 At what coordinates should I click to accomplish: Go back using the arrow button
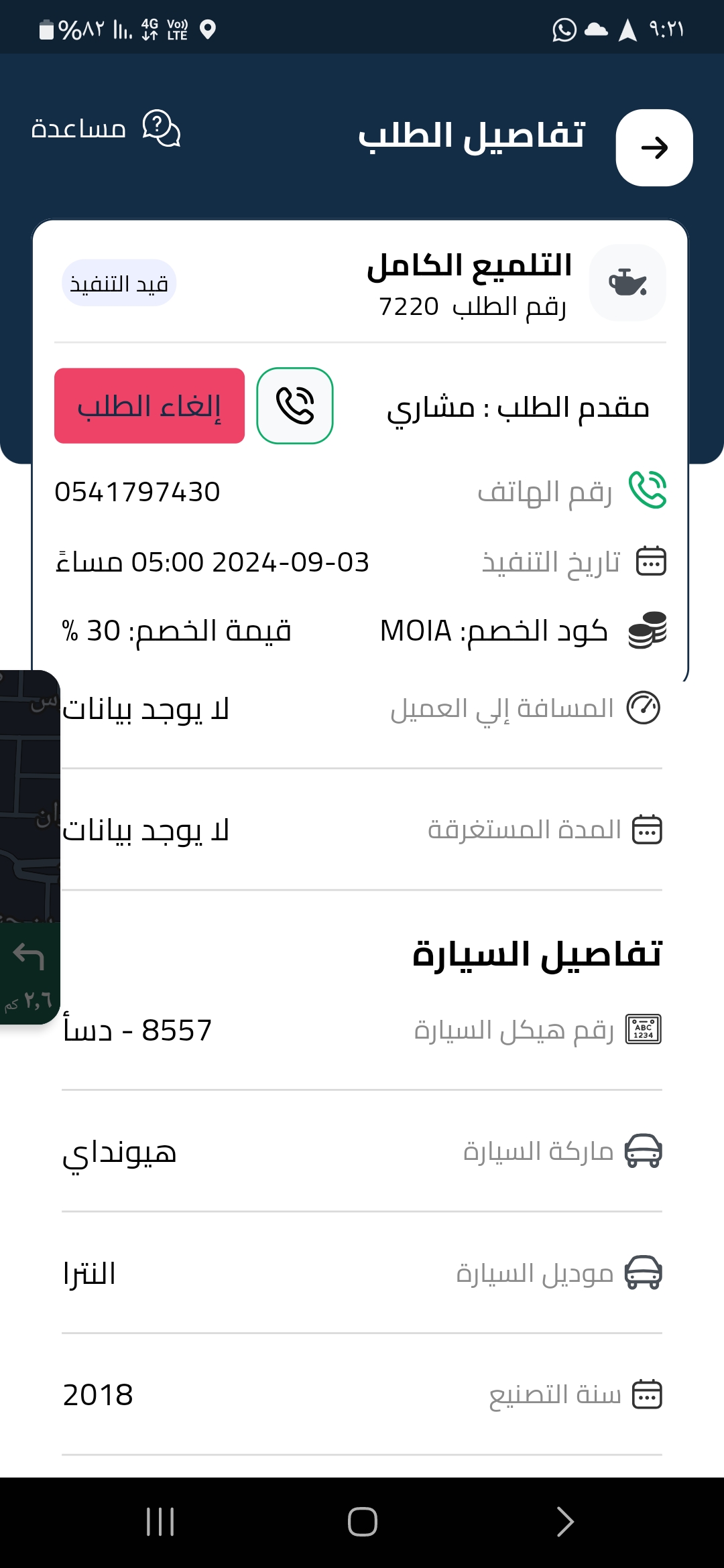654,147
